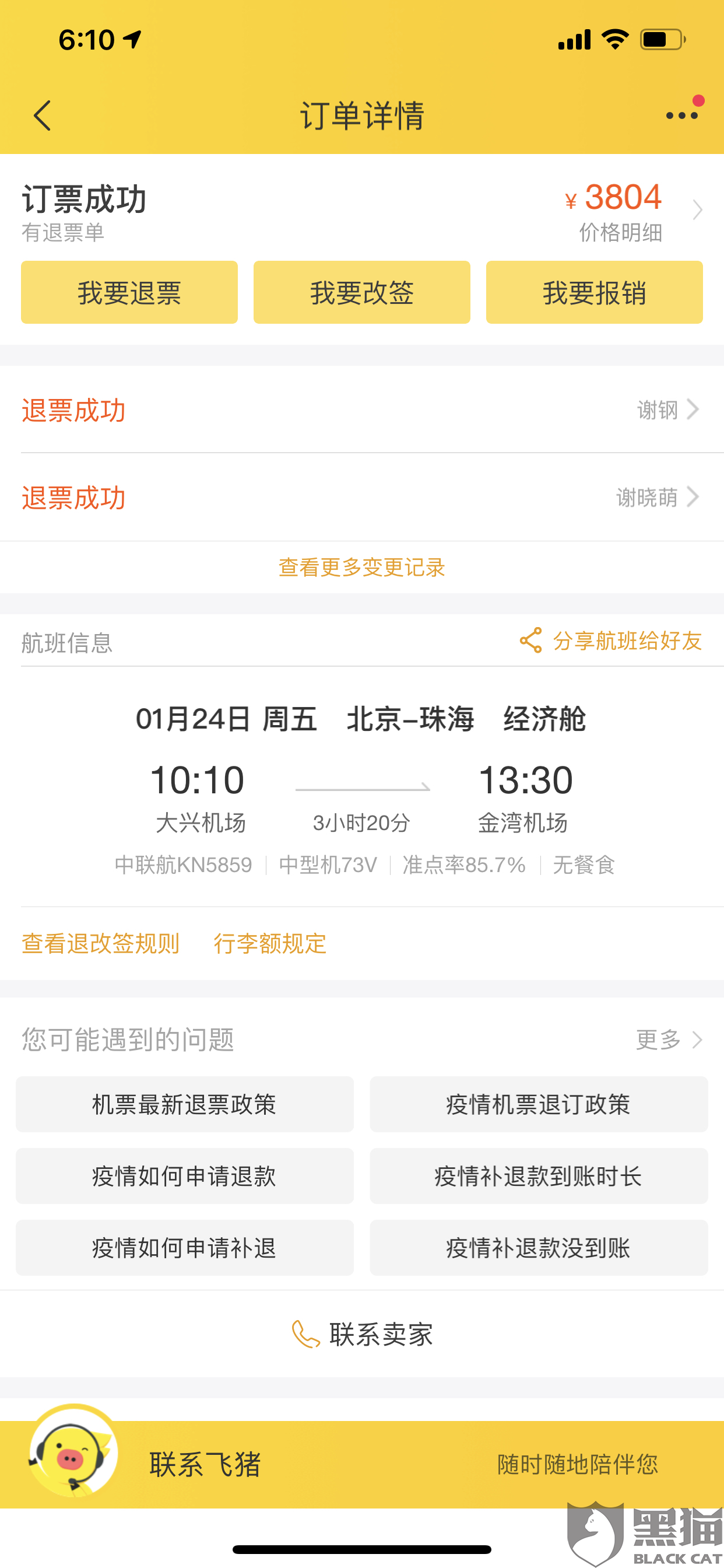
Task: View the 疫情补退款到账时长 question
Action: [x=539, y=1176]
